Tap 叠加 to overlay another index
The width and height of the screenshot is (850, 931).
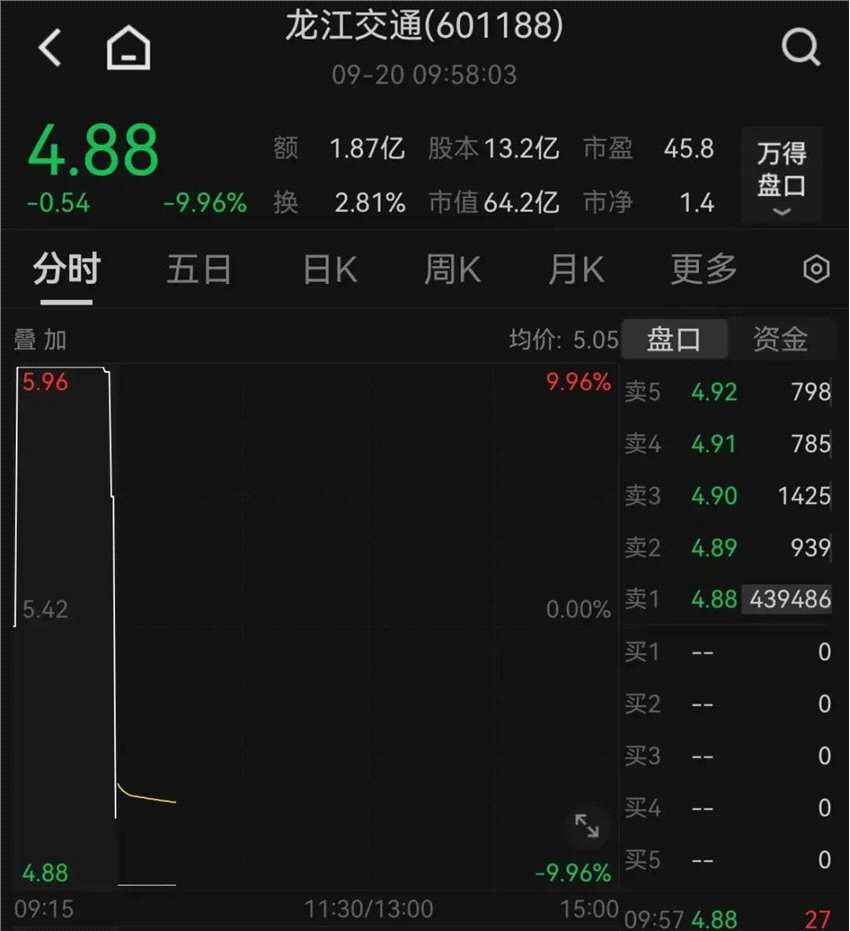[x=40, y=339]
